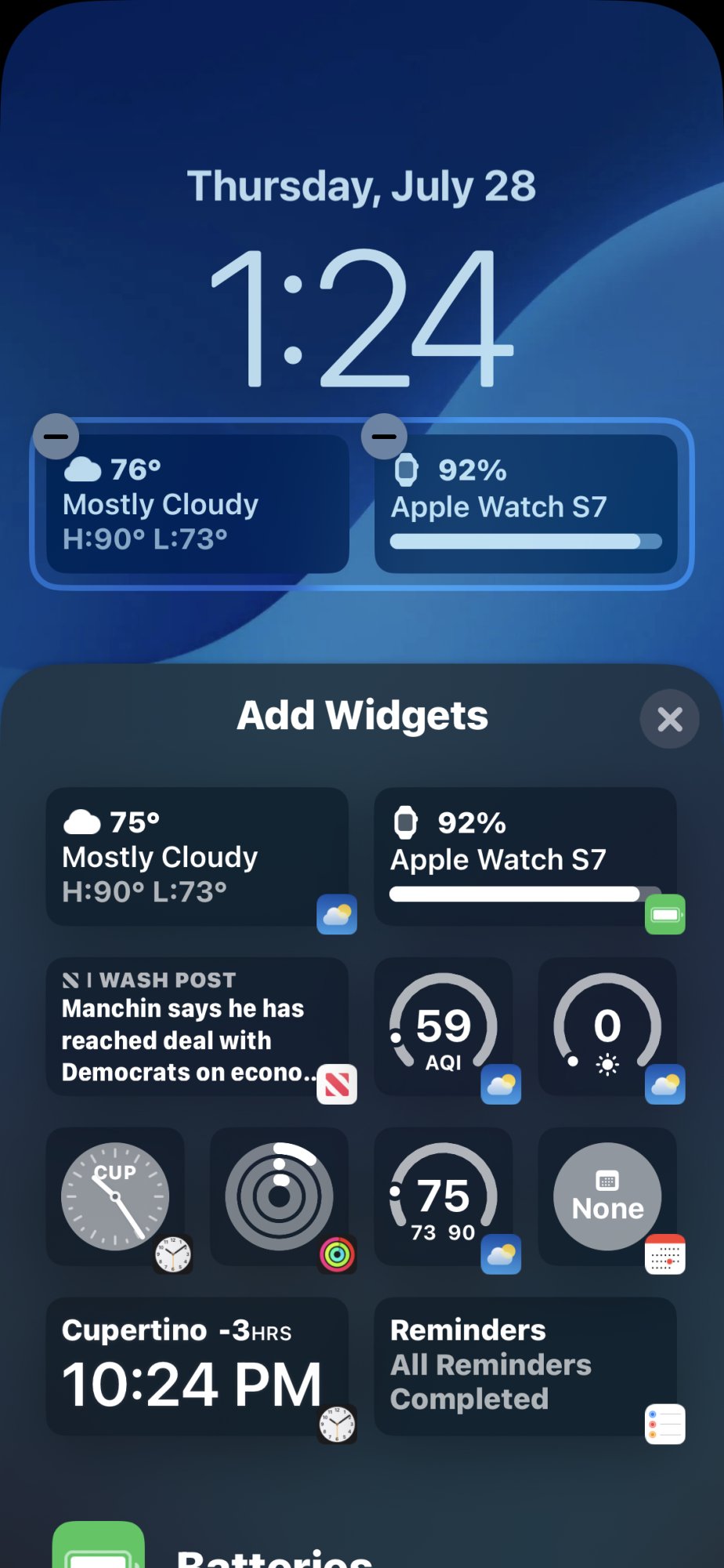Add the Apple Watch S7 battery widget
Image resolution: width=724 pixels, height=1568 pixels.
526,857
